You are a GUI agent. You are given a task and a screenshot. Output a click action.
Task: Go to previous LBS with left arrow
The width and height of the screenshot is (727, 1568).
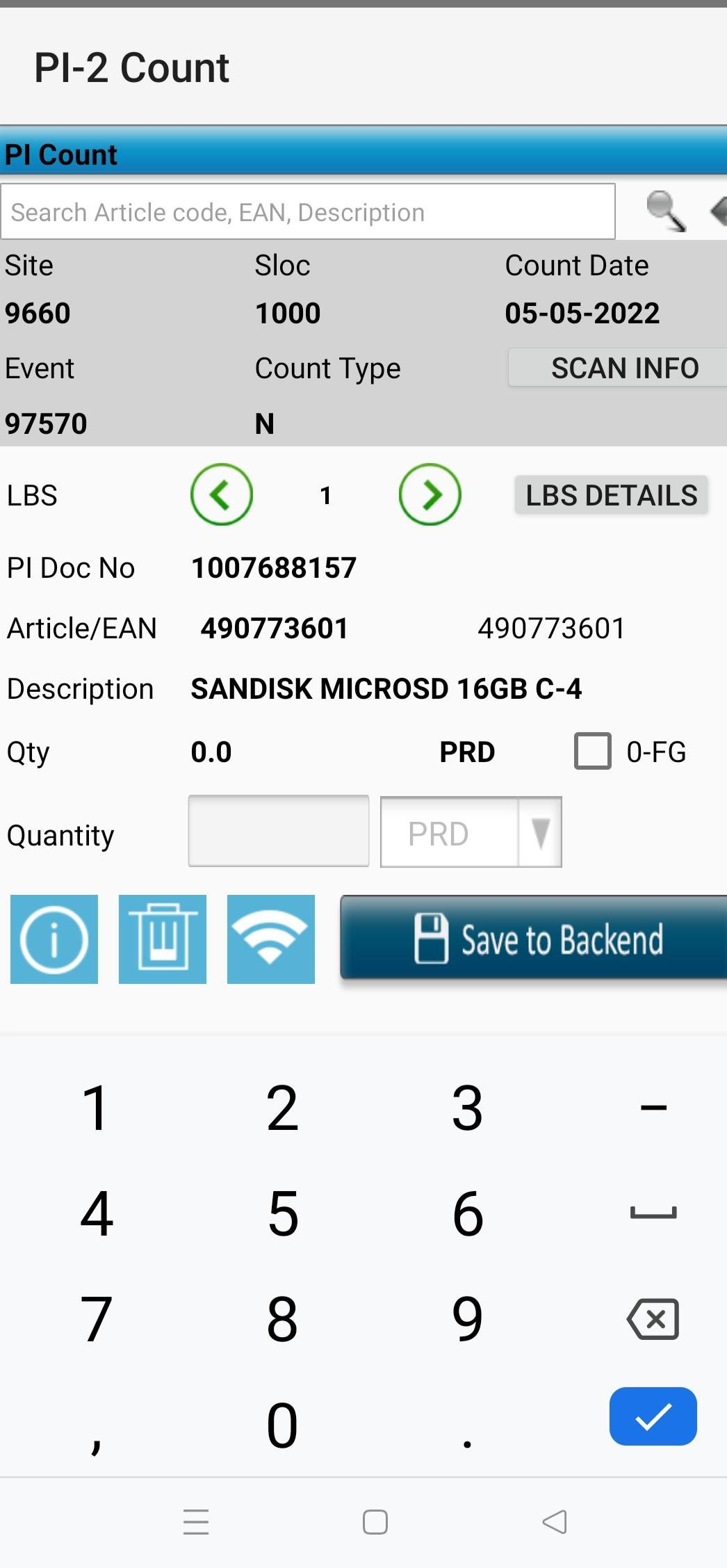222,494
